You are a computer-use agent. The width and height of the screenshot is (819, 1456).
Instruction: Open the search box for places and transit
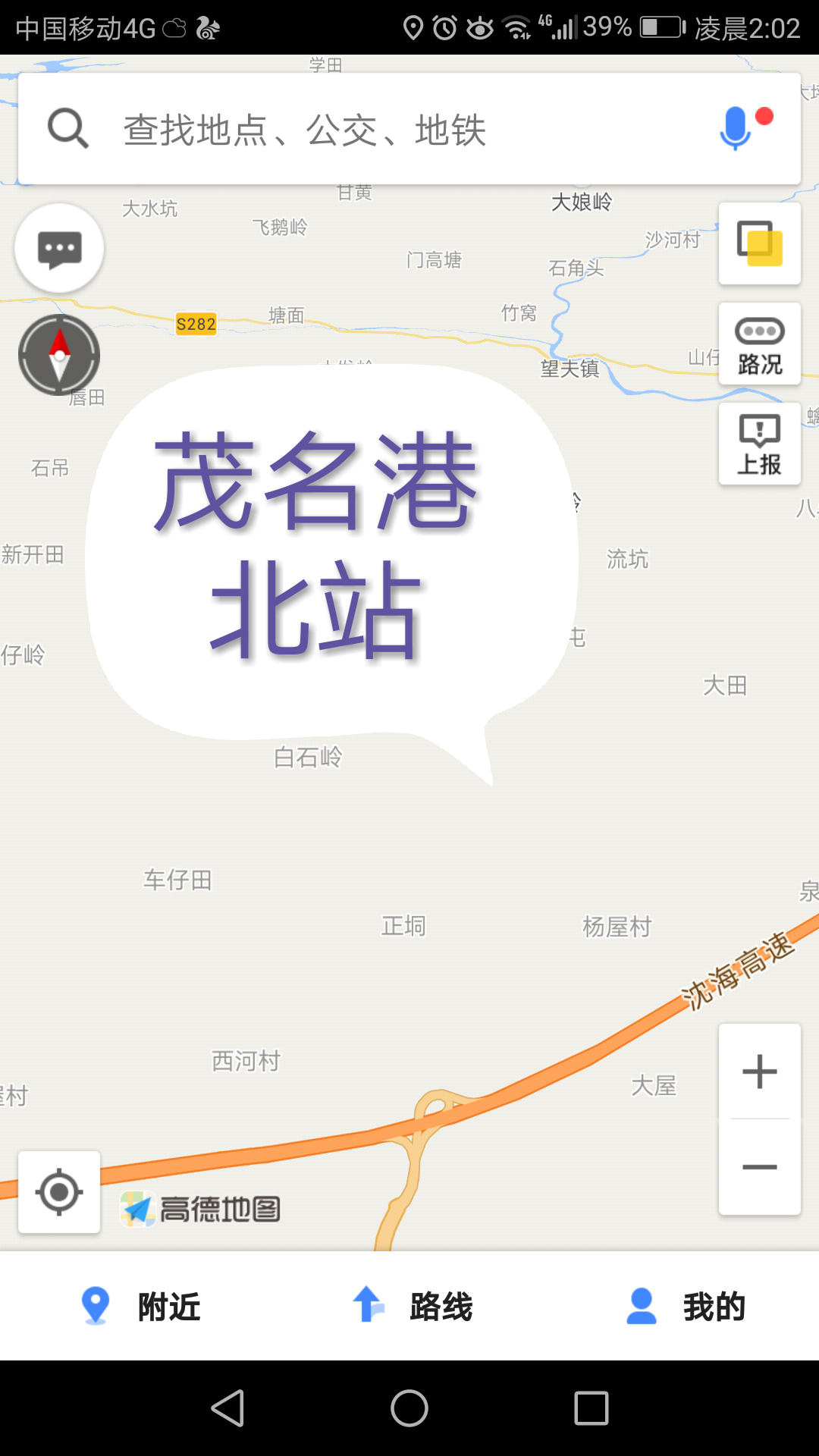point(364,129)
